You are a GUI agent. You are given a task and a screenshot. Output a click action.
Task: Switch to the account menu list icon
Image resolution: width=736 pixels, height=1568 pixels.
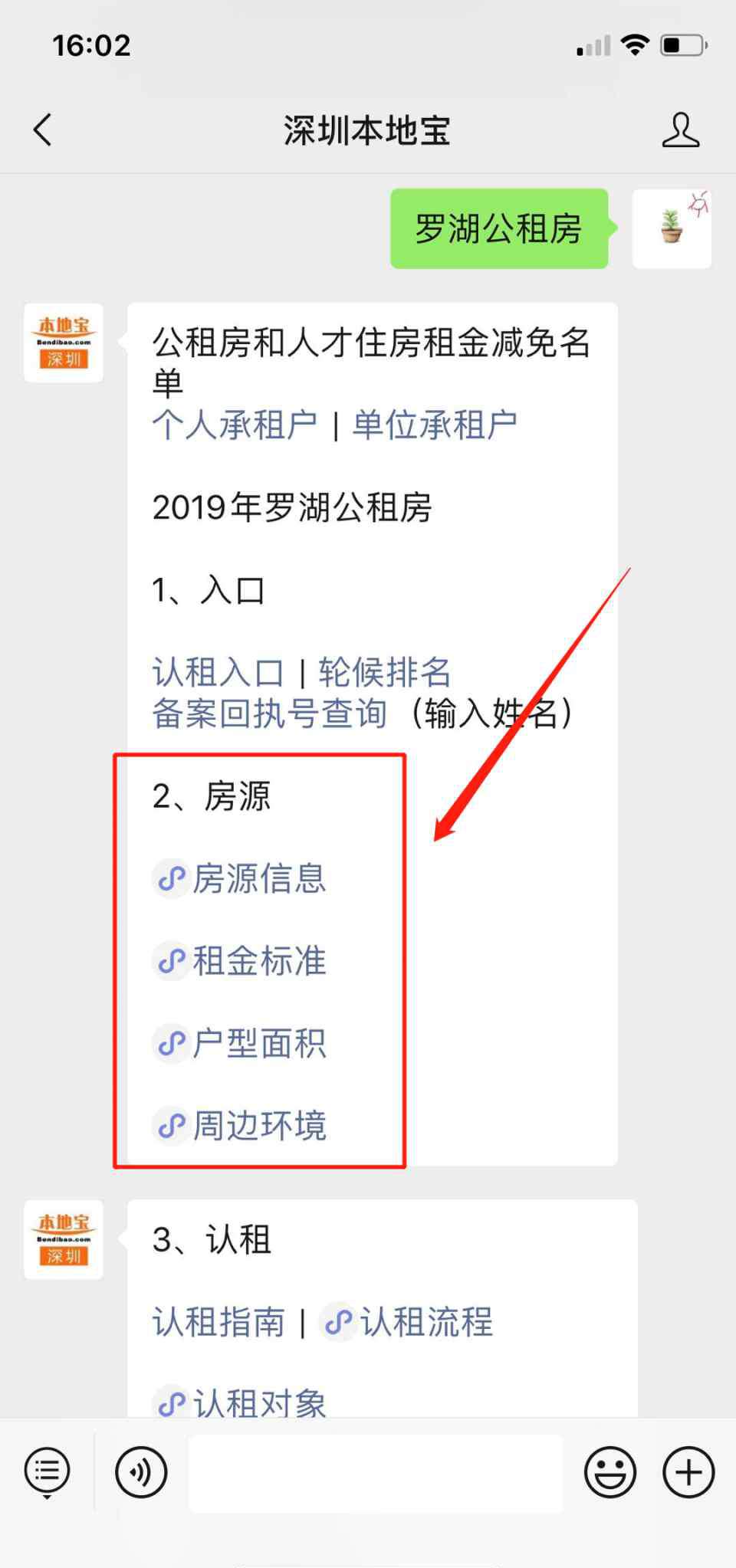pos(47,1471)
